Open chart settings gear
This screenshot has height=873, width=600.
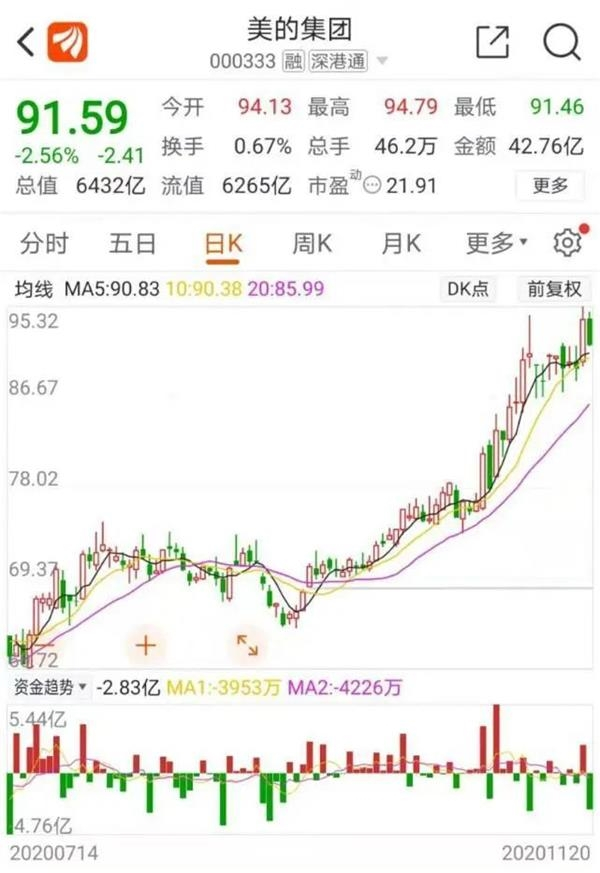[567, 243]
